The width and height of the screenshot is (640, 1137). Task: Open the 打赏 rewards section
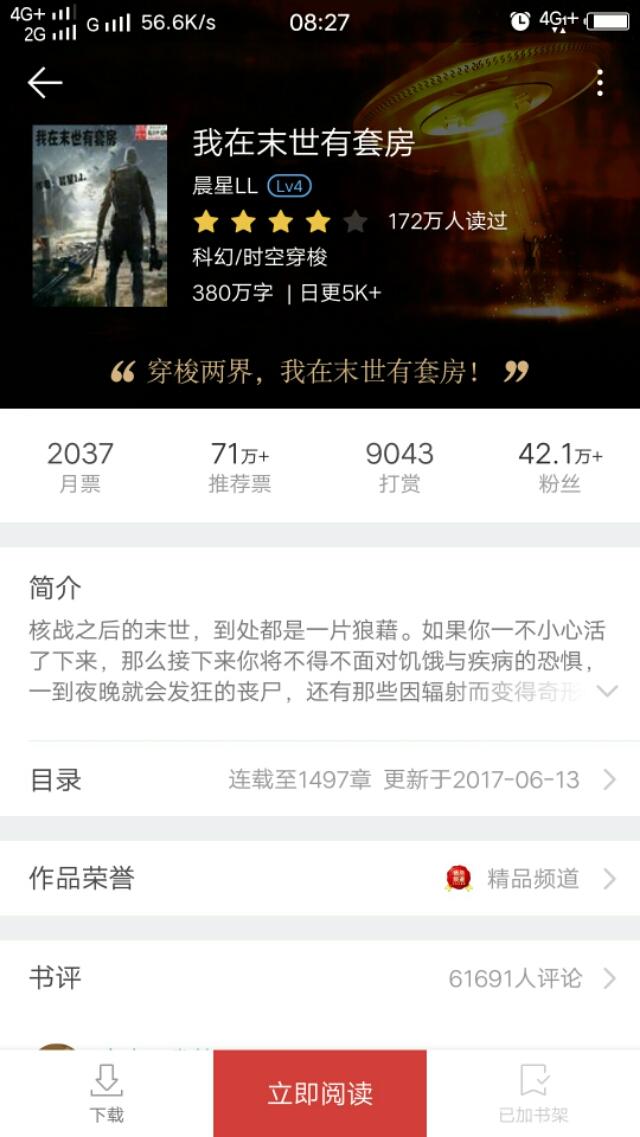(x=399, y=466)
